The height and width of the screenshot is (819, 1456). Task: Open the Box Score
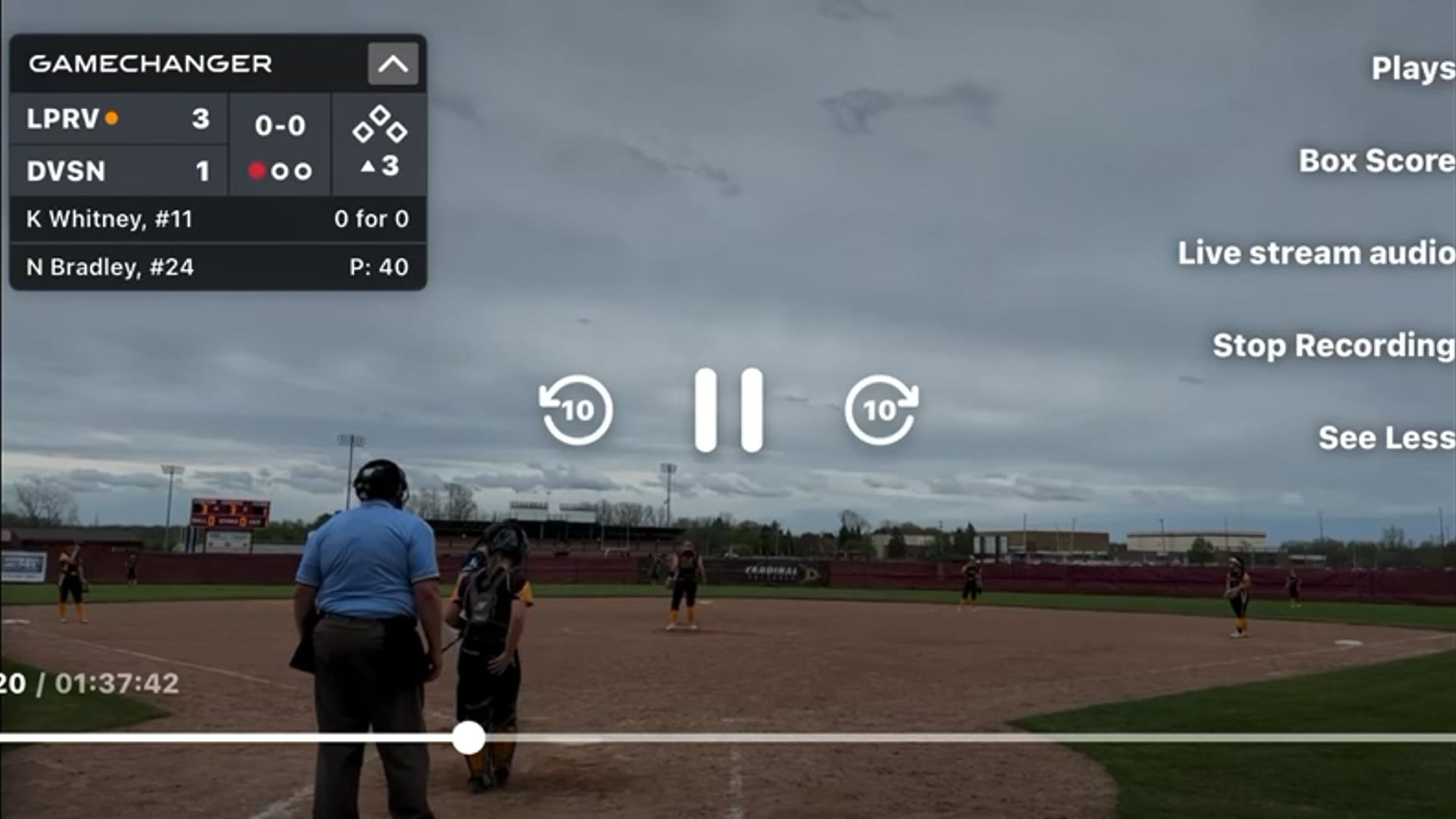(x=1376, y=161)
